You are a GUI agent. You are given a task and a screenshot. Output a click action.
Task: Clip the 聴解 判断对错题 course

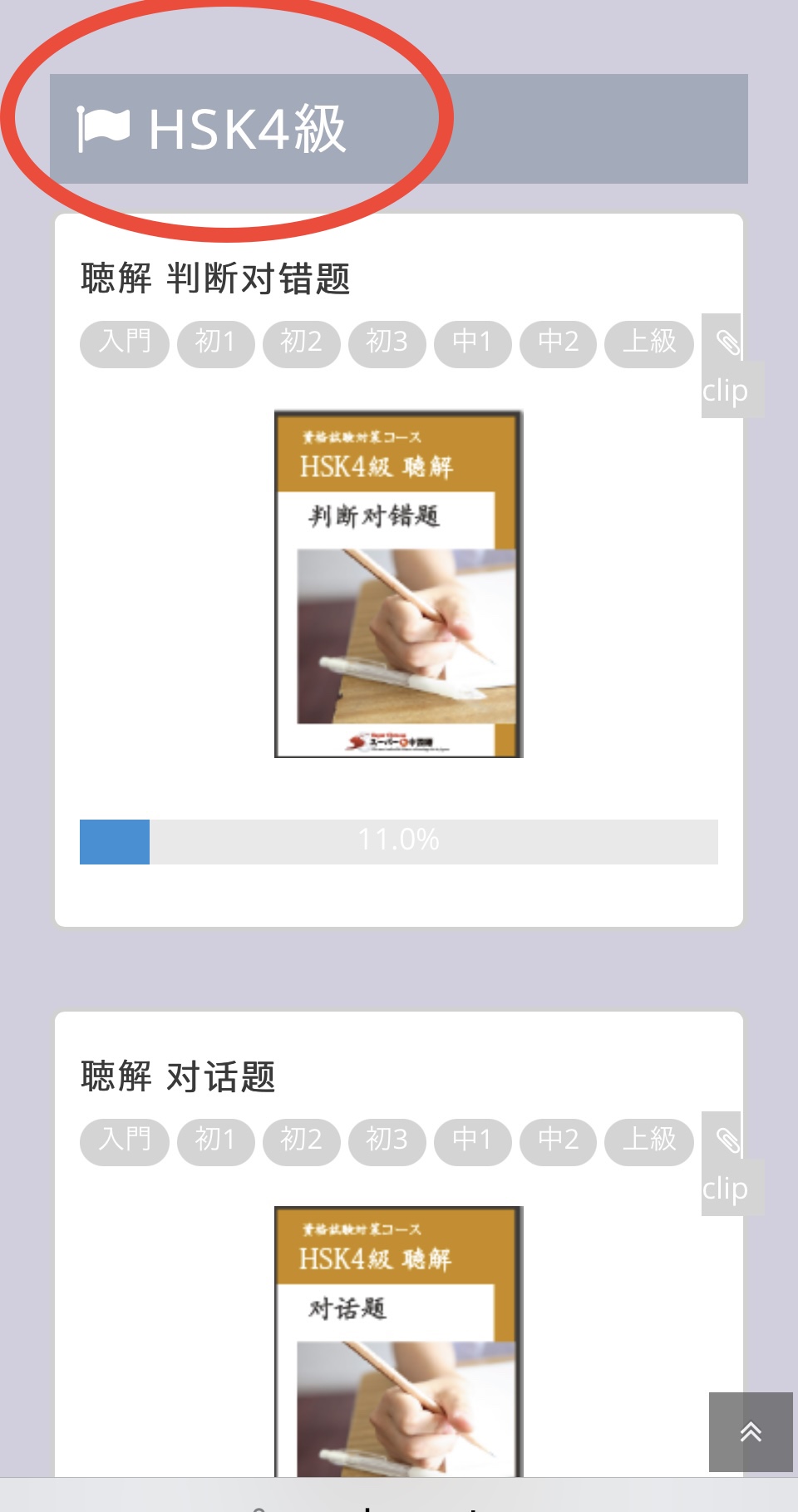(727, 366)
